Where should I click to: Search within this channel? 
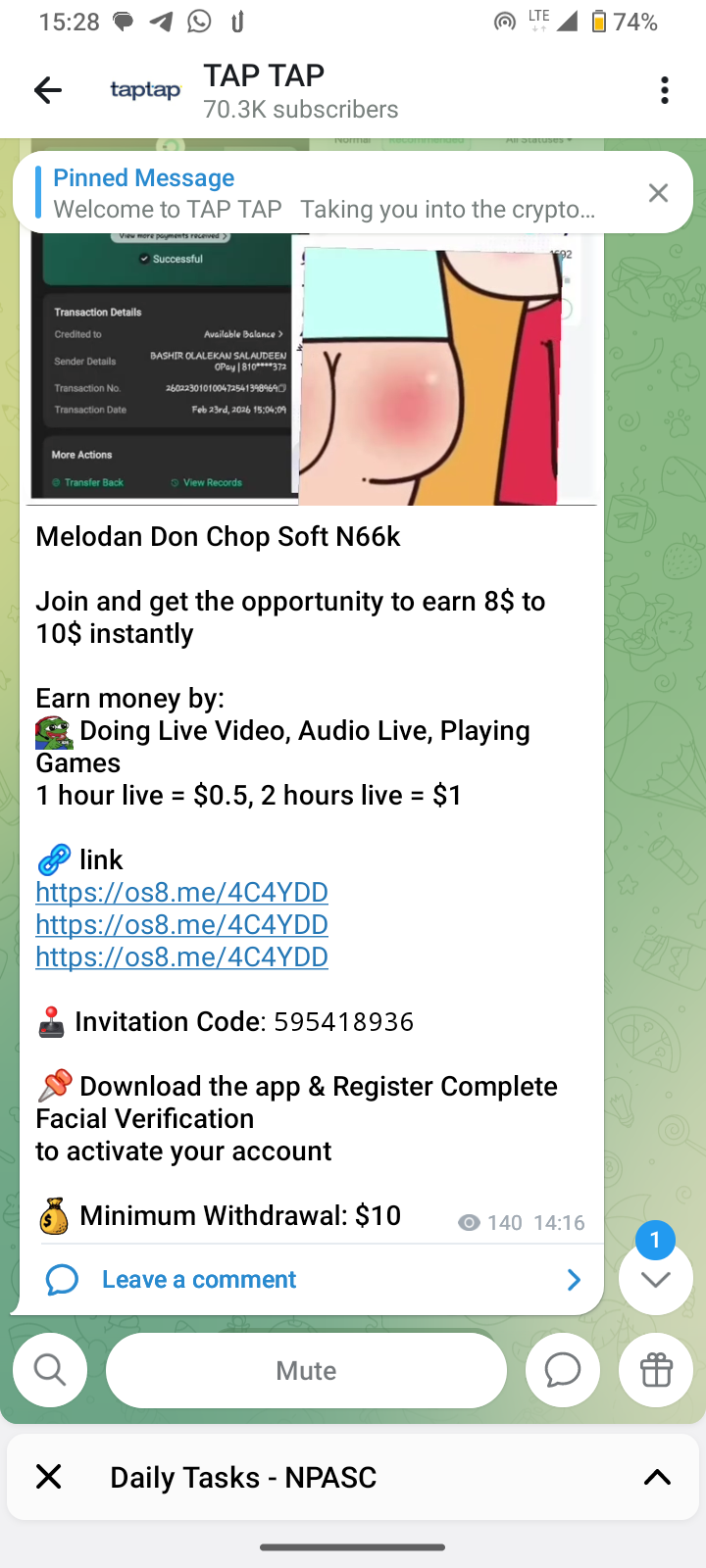coord(50,1370)
